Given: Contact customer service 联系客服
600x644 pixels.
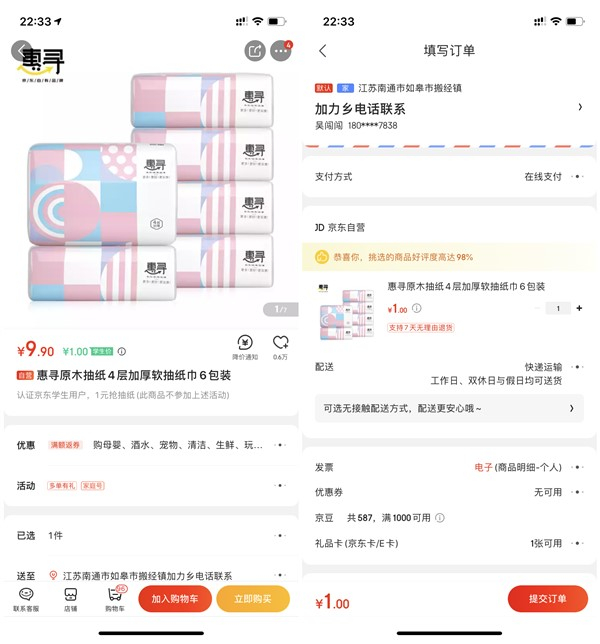Looking at the screenshot, I should (x=26, y=599).
